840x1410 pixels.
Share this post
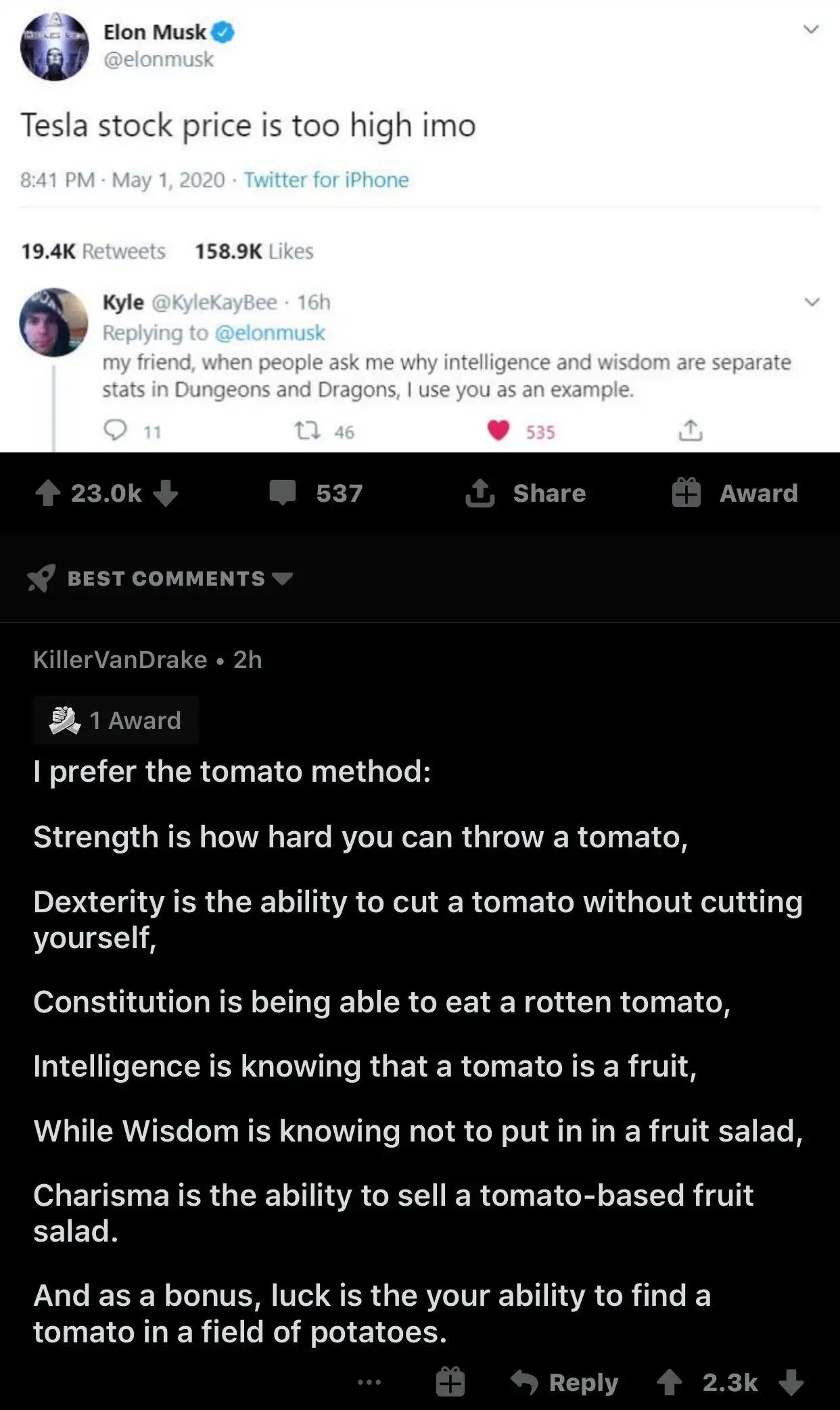[526, 493]
